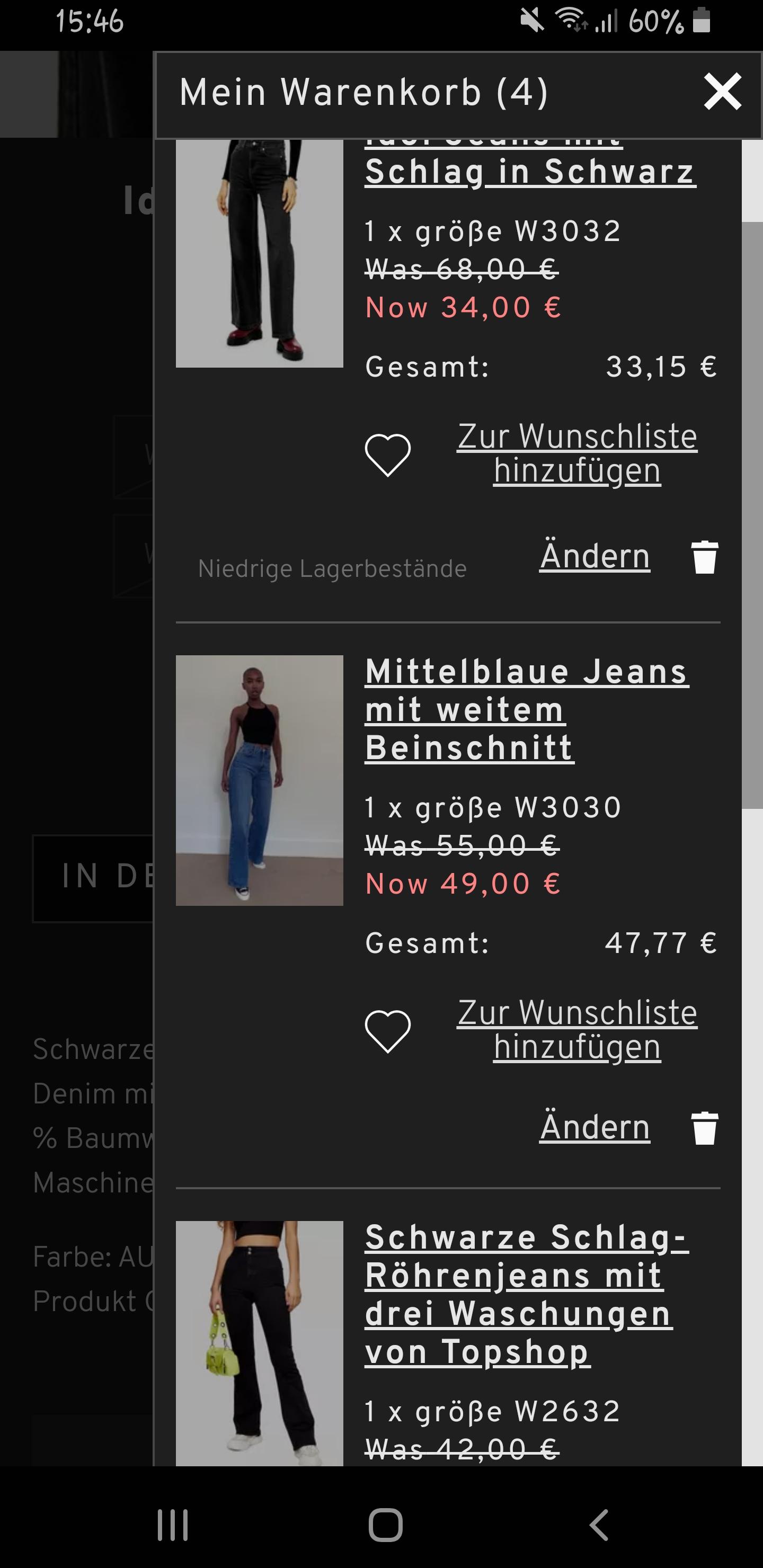Open Mittelblaue Jeans mit weitem Beinschnitt
This screenshot has width=763, height=1568.
point(527,710)
